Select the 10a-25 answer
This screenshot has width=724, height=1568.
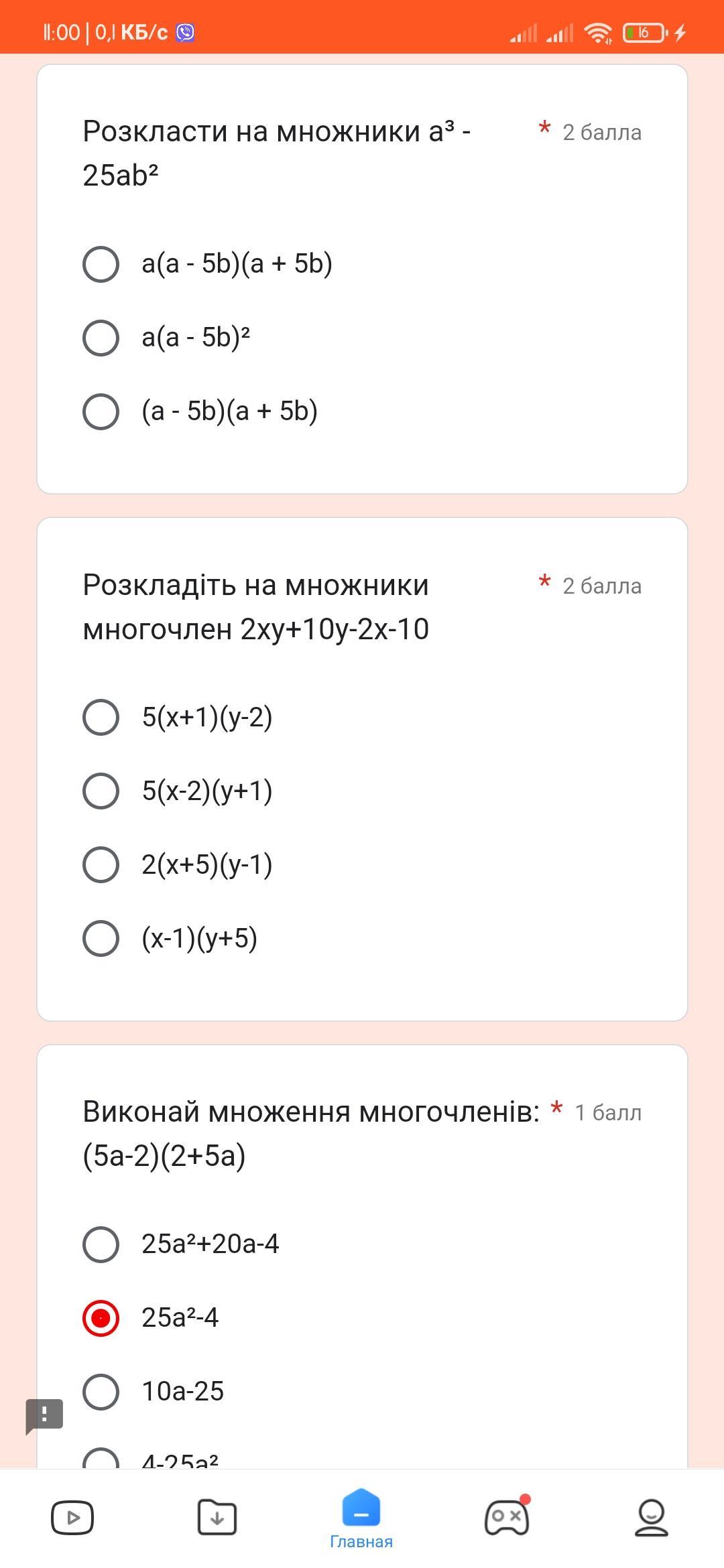pyautogui.click(x=101, y=1392)
